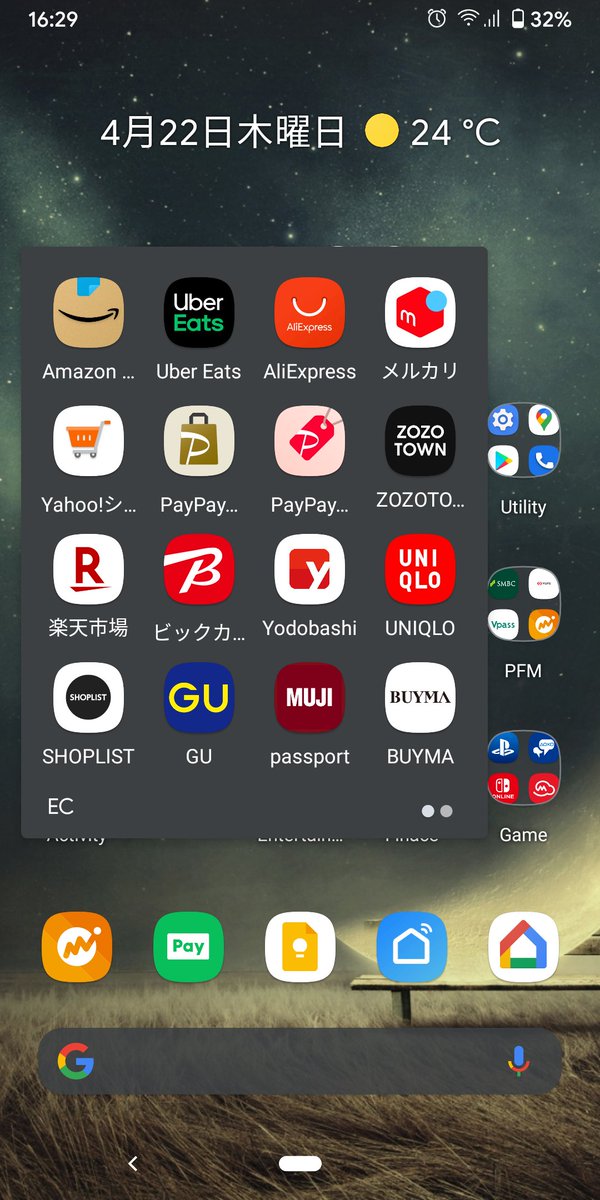
Task: Open the UNIQLO app
Action: pos(420,570)
